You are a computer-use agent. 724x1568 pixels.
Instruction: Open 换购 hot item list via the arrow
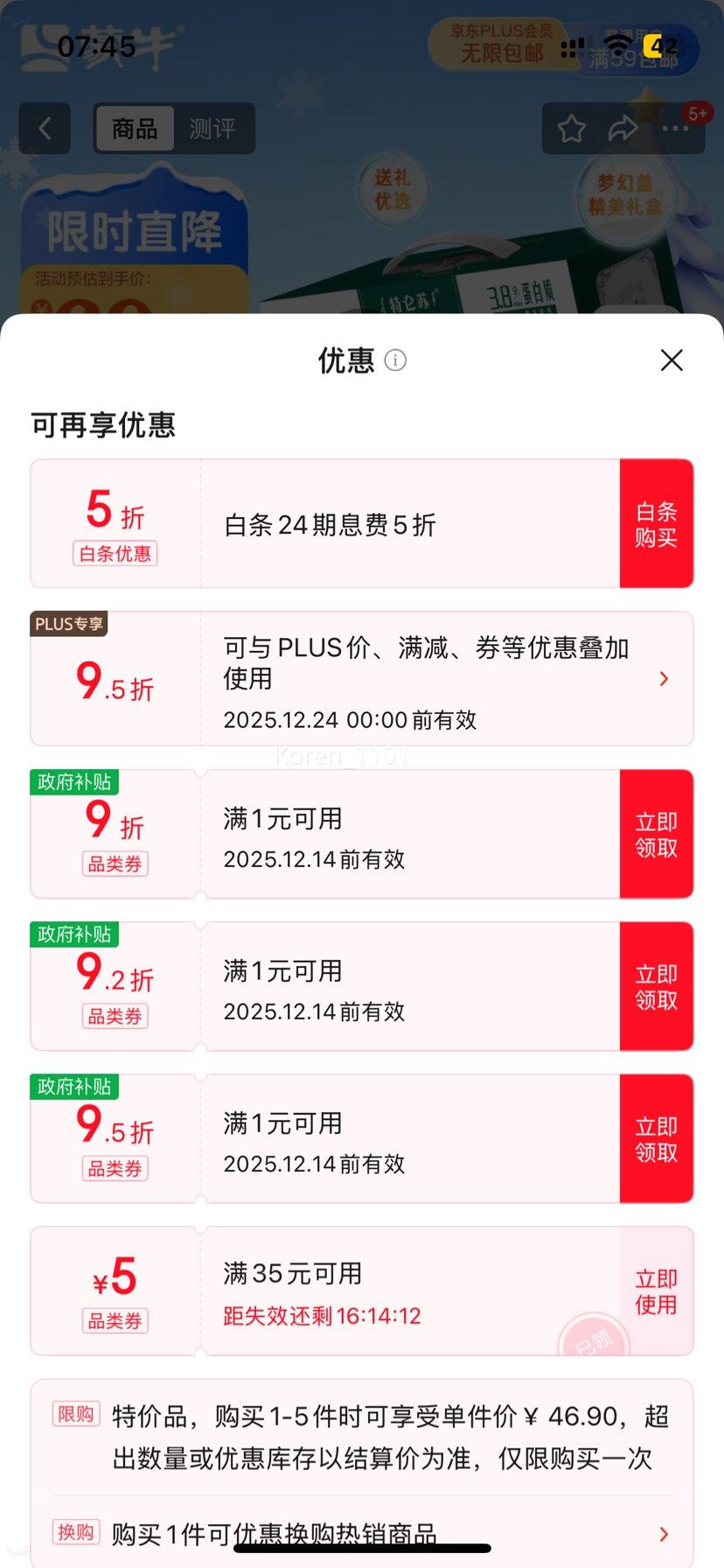(665, 1535)
